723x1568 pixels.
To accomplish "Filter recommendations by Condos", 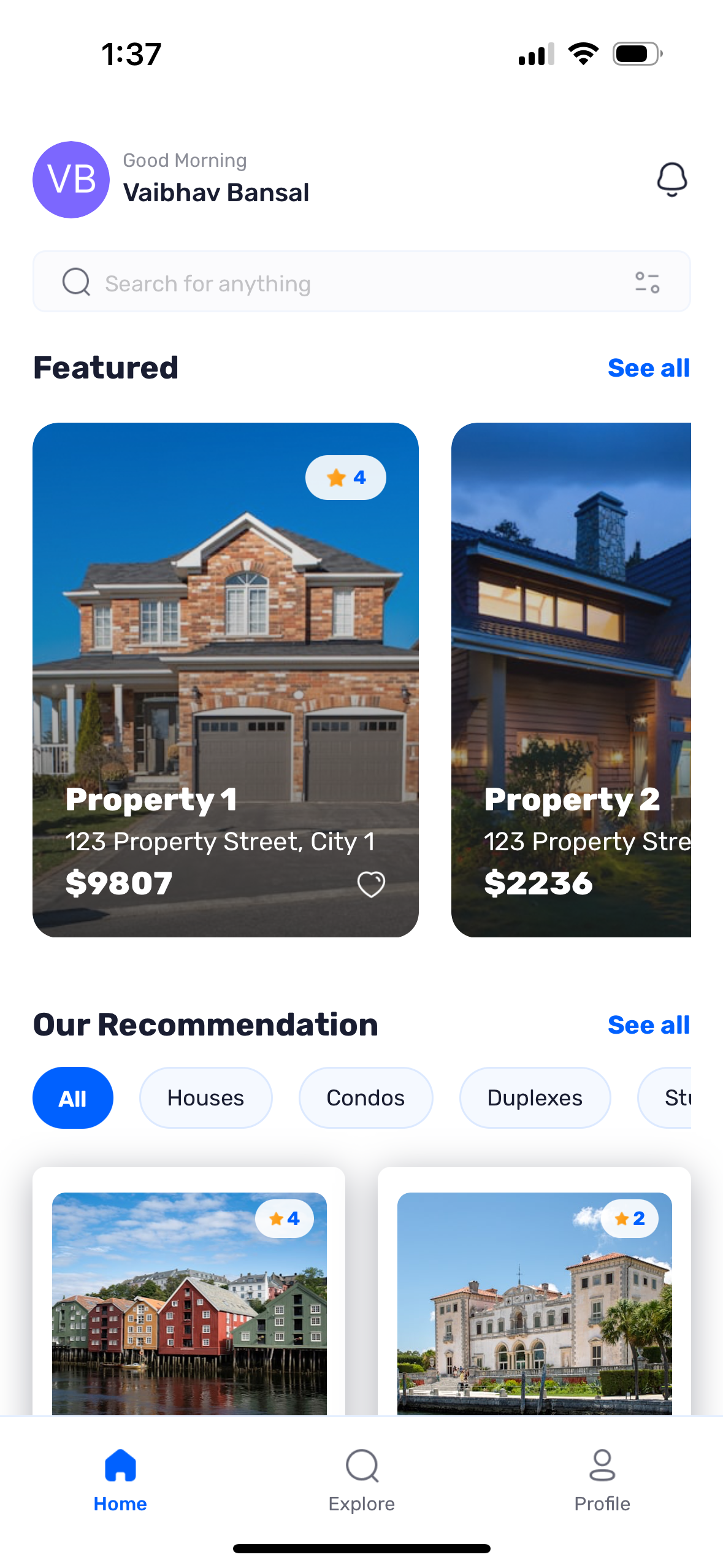I will (365, 1097).
